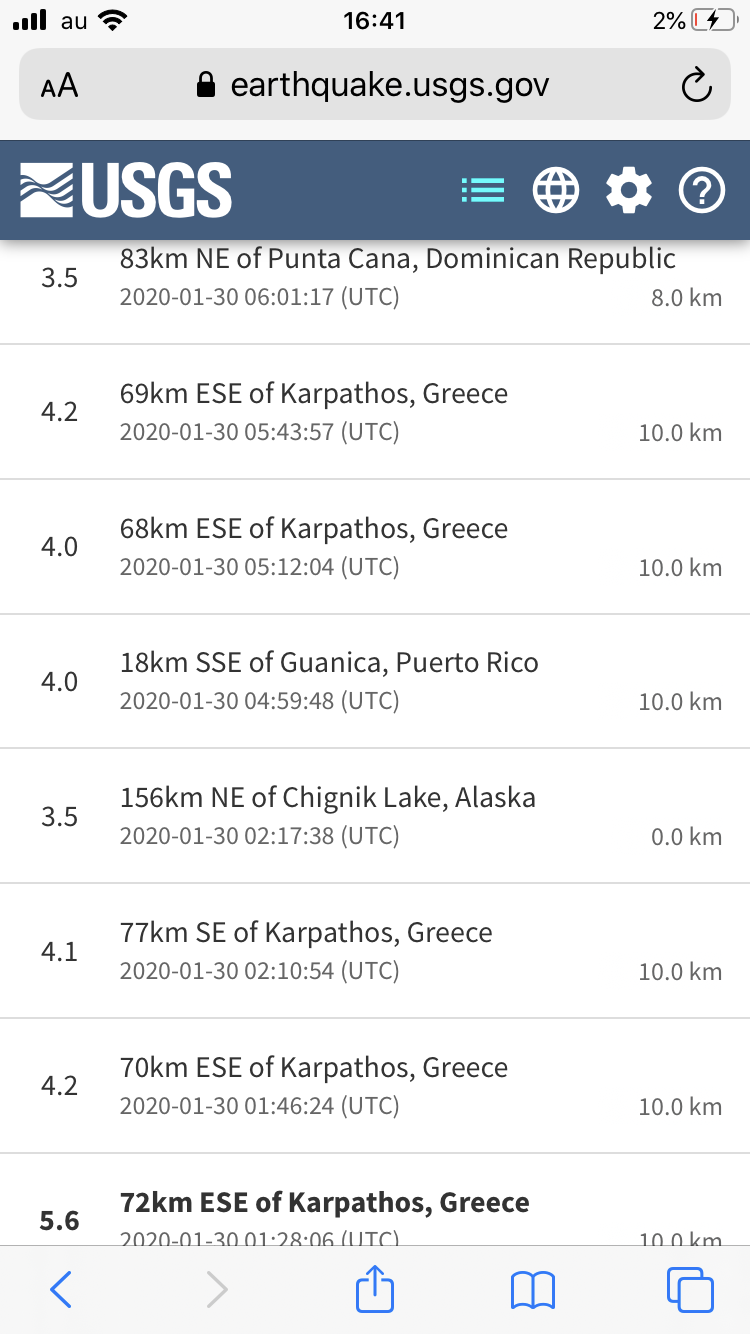
Task: Go back to the previous page
Action: click(61, 1290)
